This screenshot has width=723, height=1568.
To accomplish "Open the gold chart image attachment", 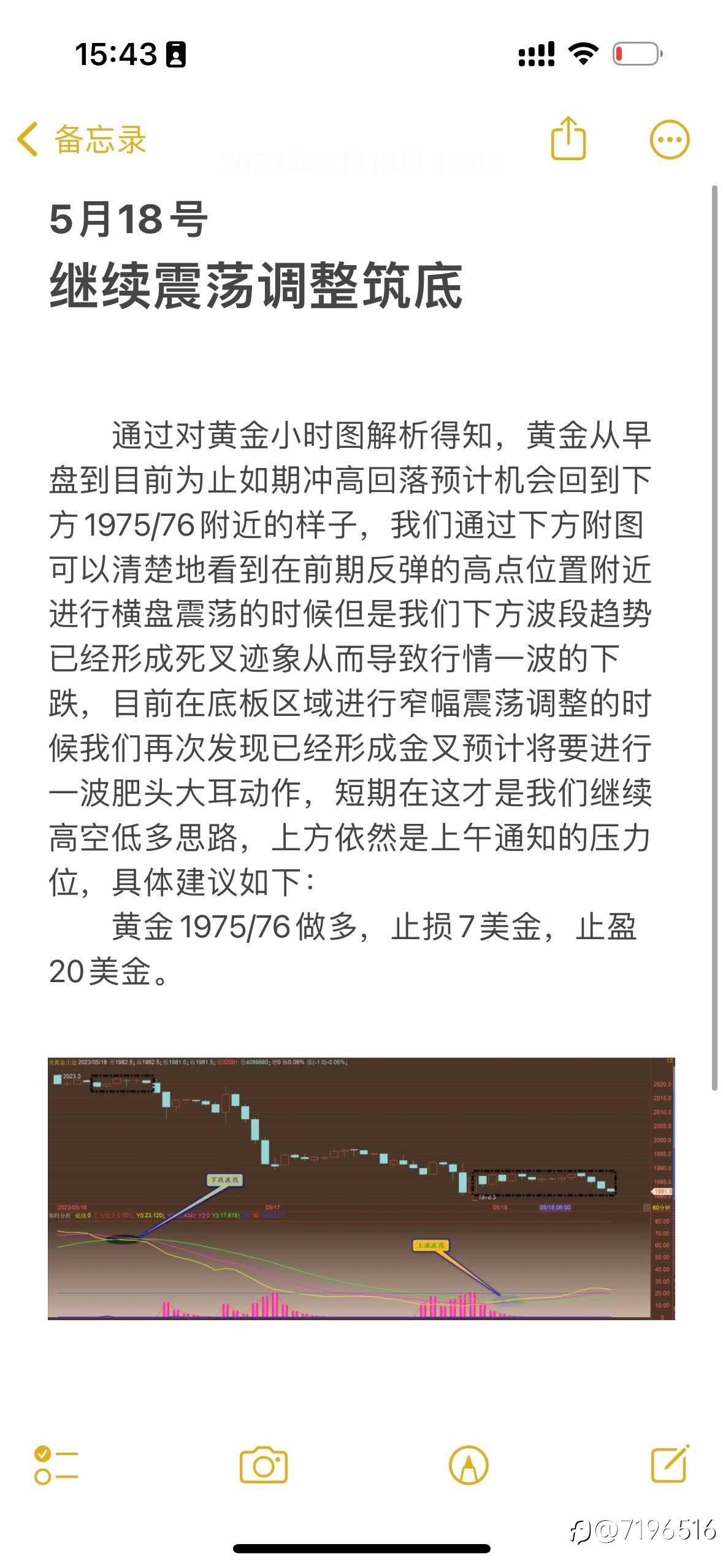I will [x=361, y=1188].
